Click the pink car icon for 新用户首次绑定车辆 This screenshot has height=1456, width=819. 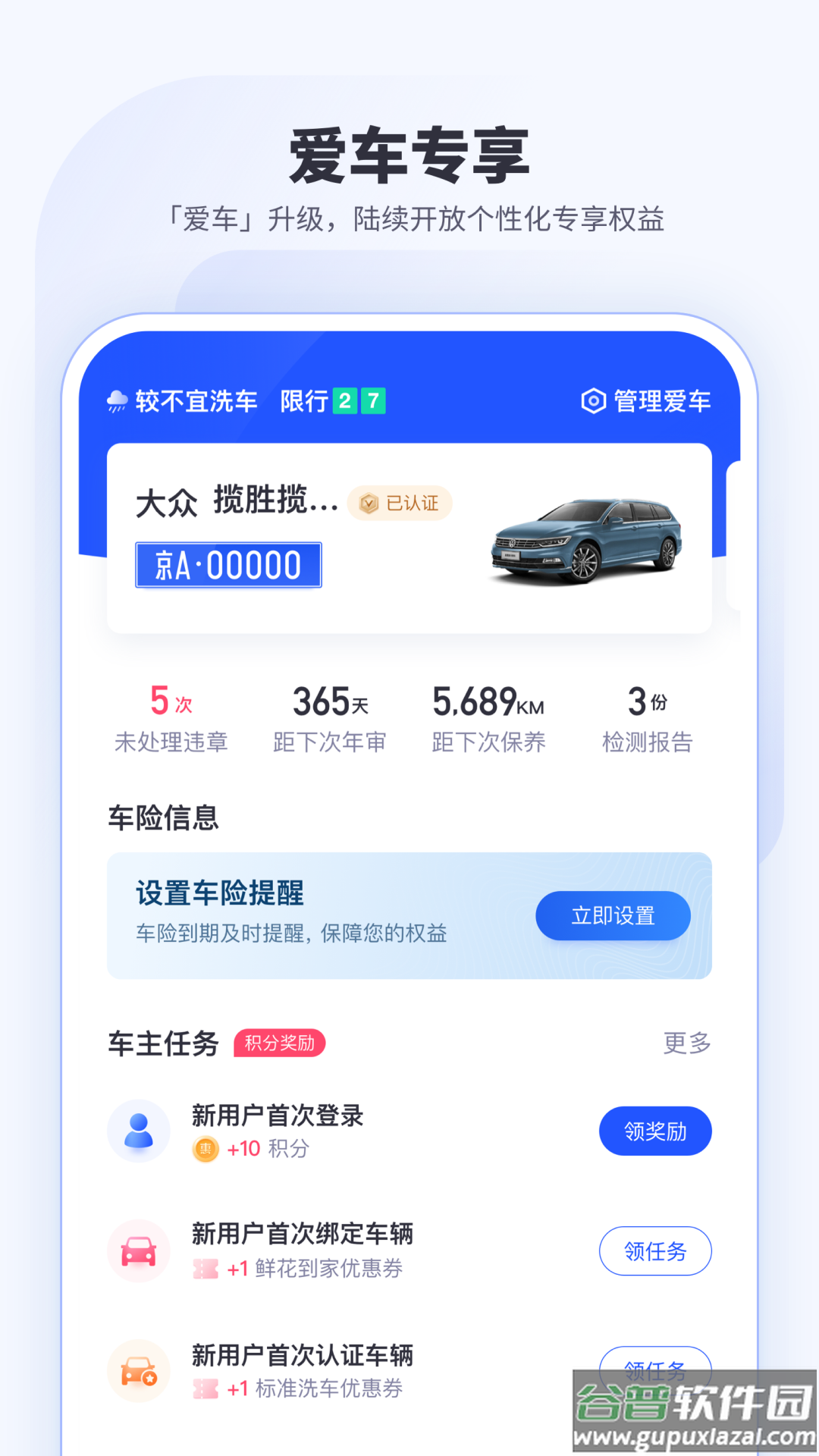point(139,1251)
